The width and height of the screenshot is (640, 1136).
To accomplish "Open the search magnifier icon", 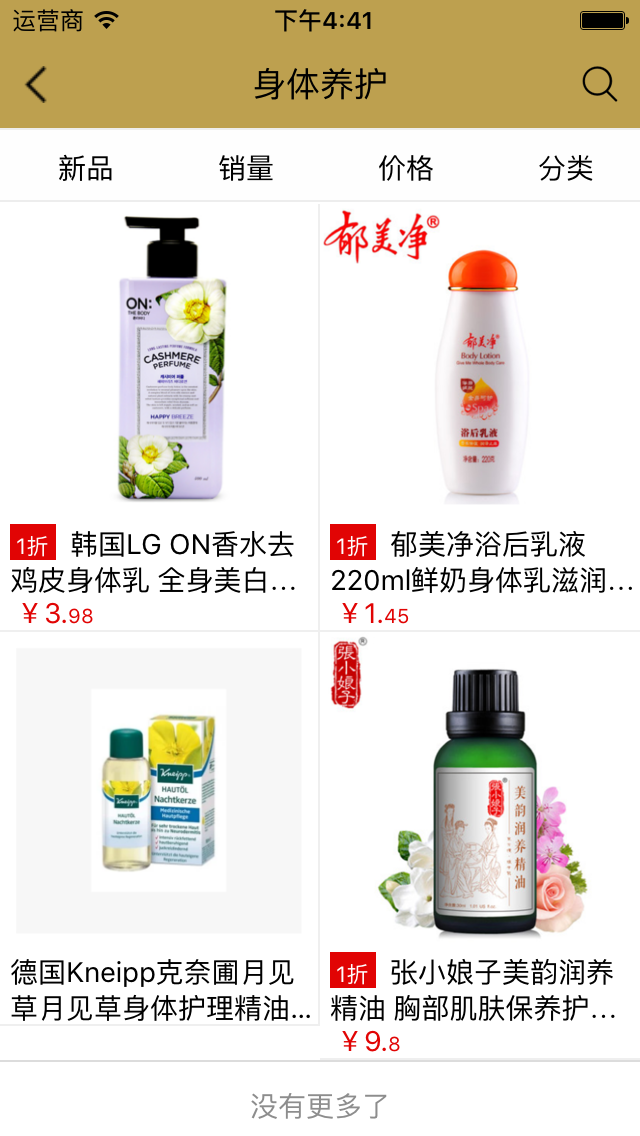I will point(599,85).
